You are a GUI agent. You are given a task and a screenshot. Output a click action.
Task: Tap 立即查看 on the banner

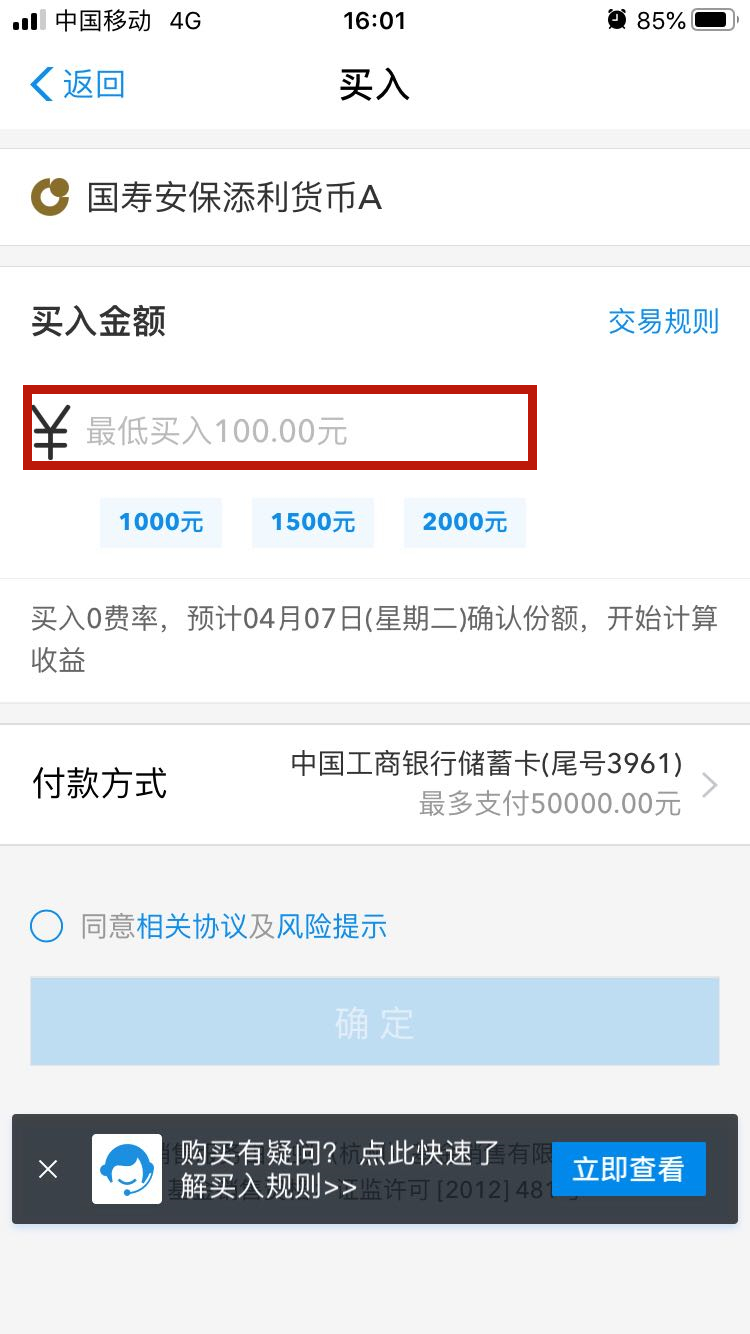(628, 1168)
